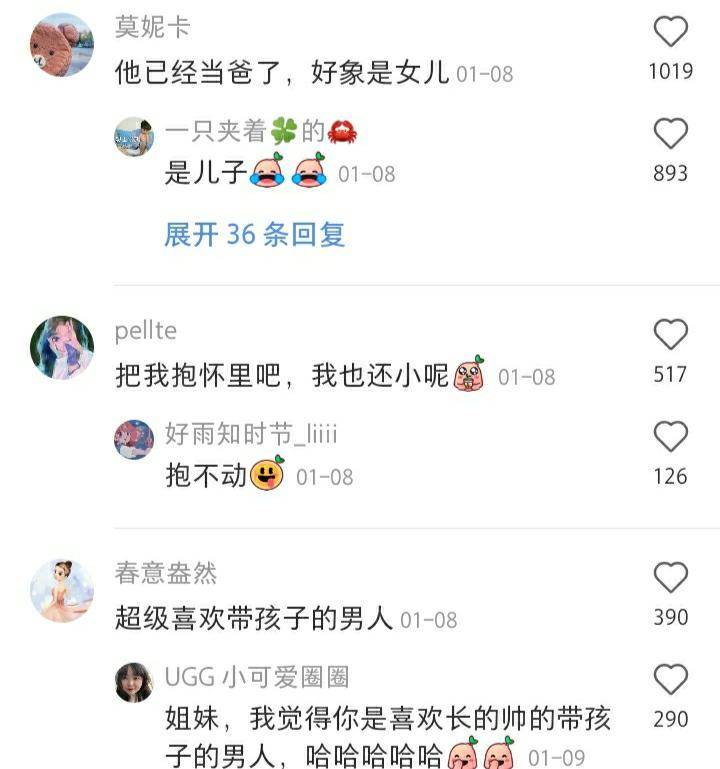Tap the avatar beside 是儿子 reply
Image resolution: width=720 pixels, height=769 pixels.
(x=134, y=137)
